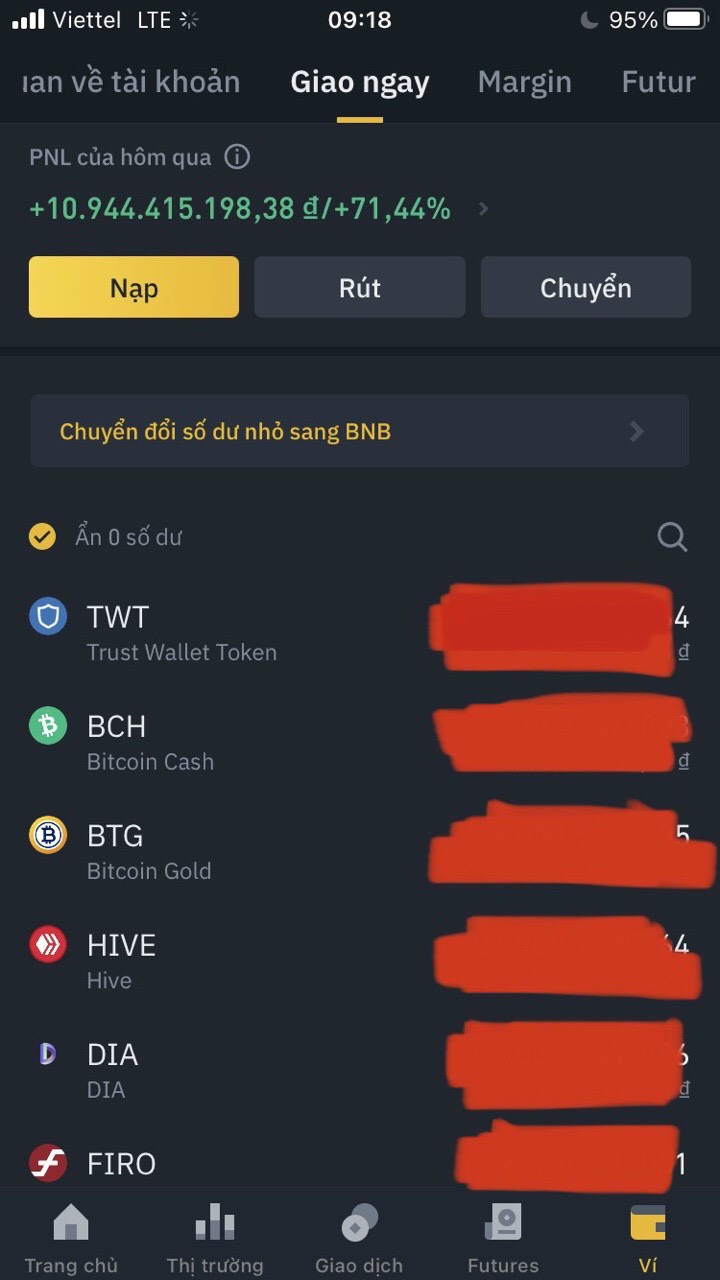This screenshot has height=1280, width=720.
Task: Uncheck the Ẩn 0 số dư checkbox
Action: [x=42, y=537]
